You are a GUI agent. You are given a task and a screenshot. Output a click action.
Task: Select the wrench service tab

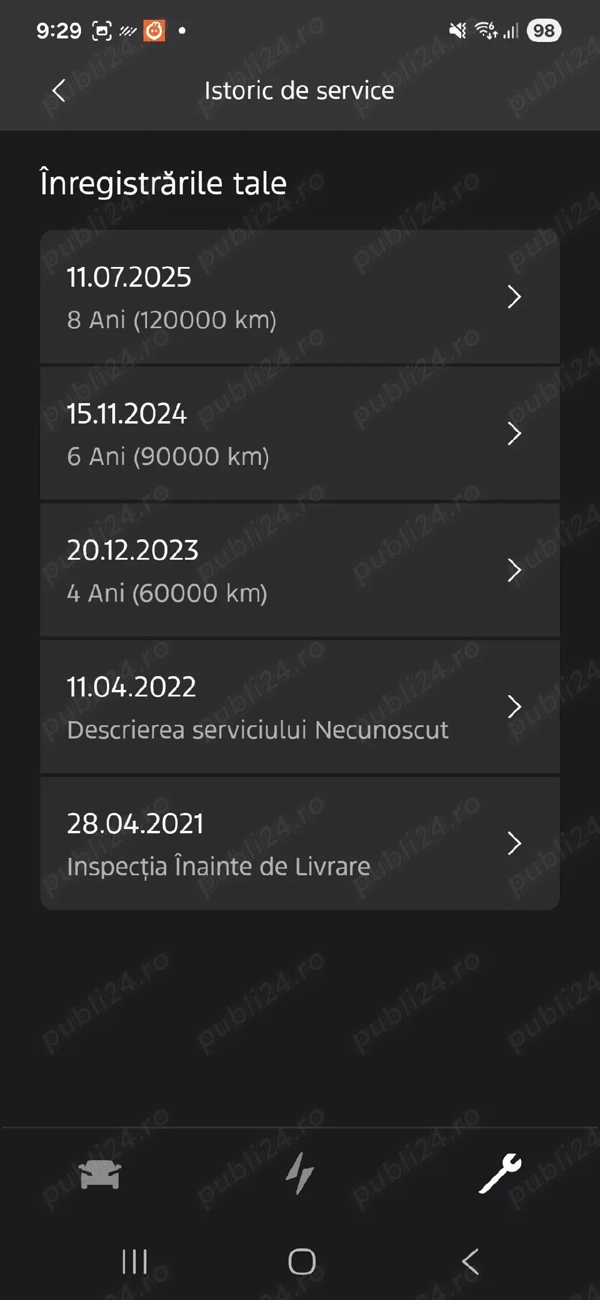coord(500,1174)
